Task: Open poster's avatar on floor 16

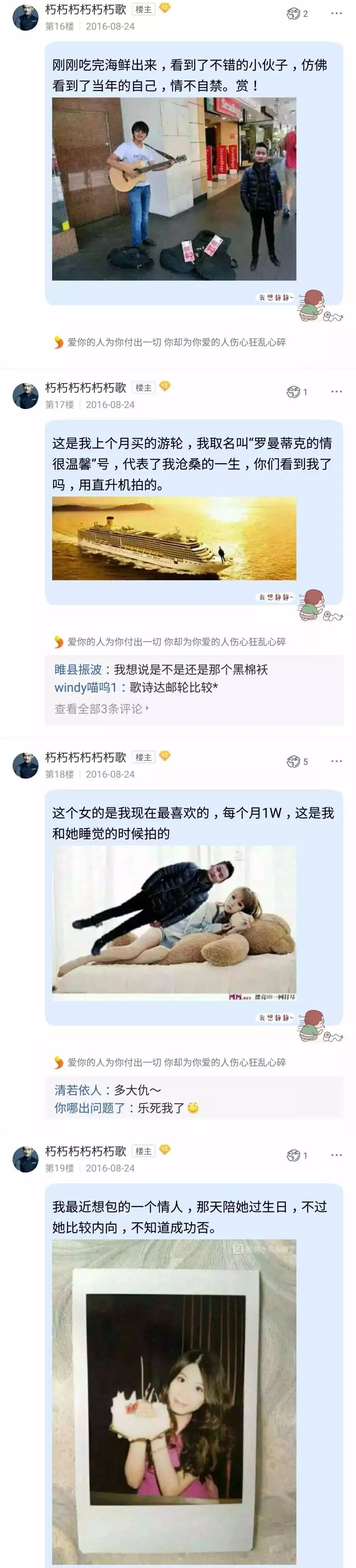Action: coord(26,18)
